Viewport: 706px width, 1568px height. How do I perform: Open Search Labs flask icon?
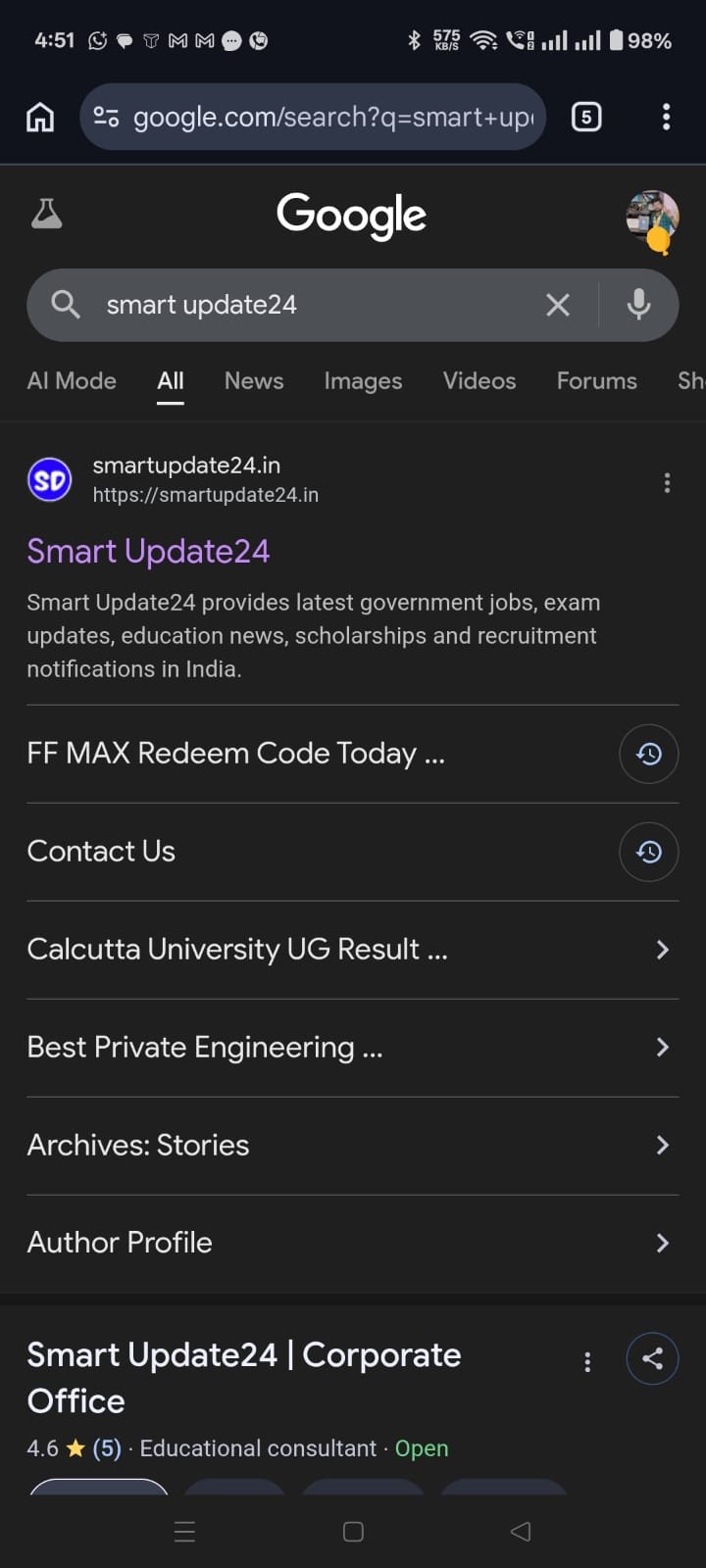(x=46, y=214)
